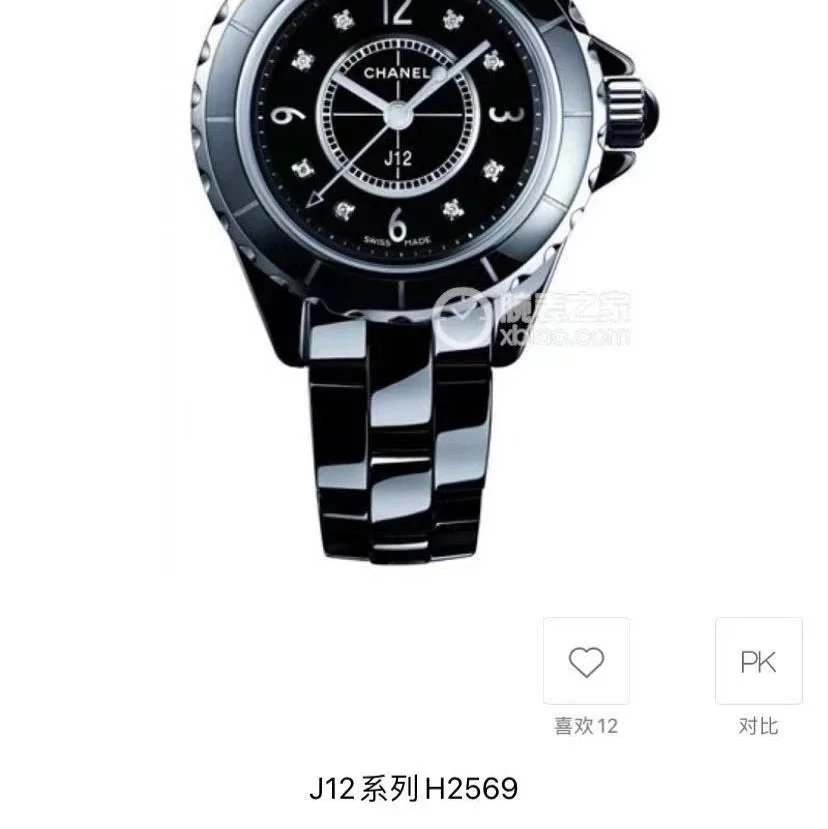Open the J12 watch product photo
Screen dimensions: 828x829
click(412, 270)
